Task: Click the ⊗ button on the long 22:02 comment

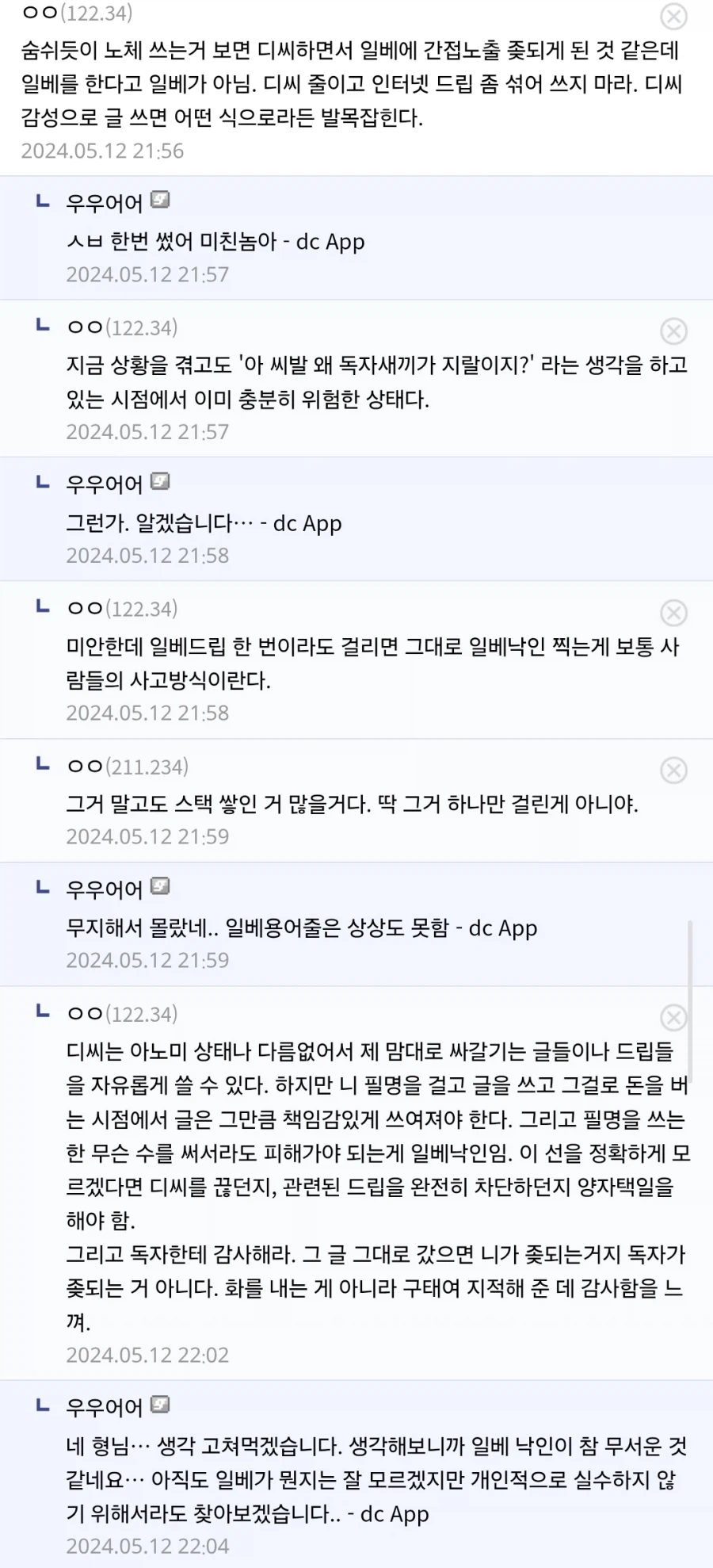Action: coord(674,1018)
